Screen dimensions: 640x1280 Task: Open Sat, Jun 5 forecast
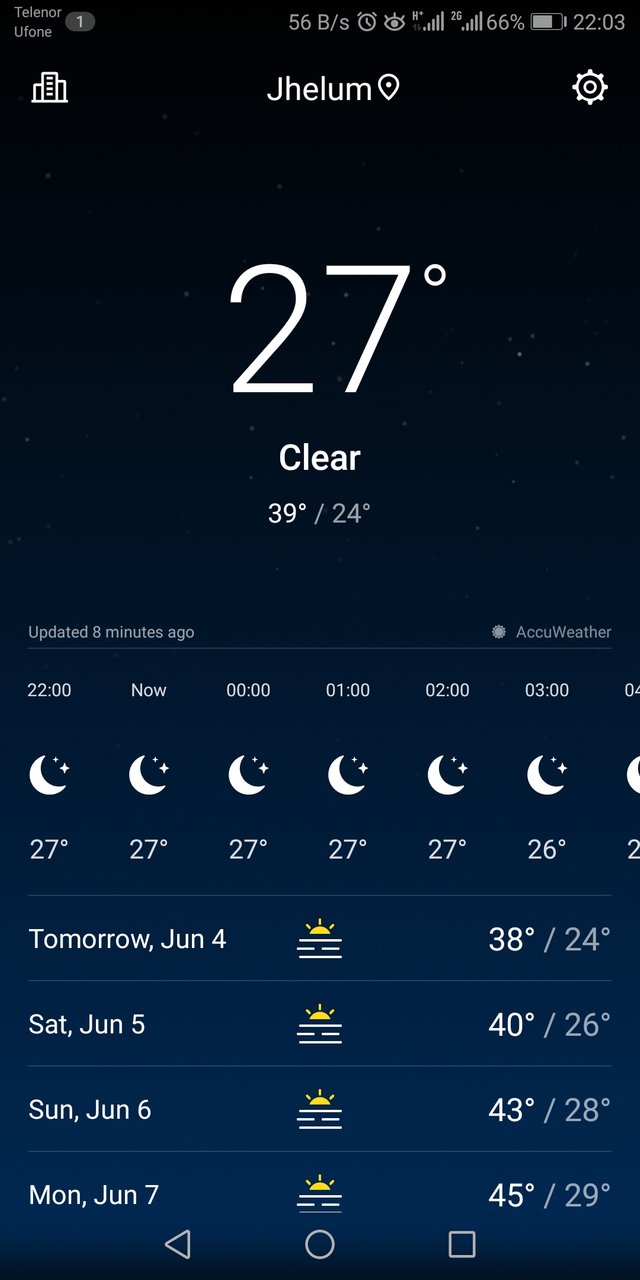coord(320,1024)
